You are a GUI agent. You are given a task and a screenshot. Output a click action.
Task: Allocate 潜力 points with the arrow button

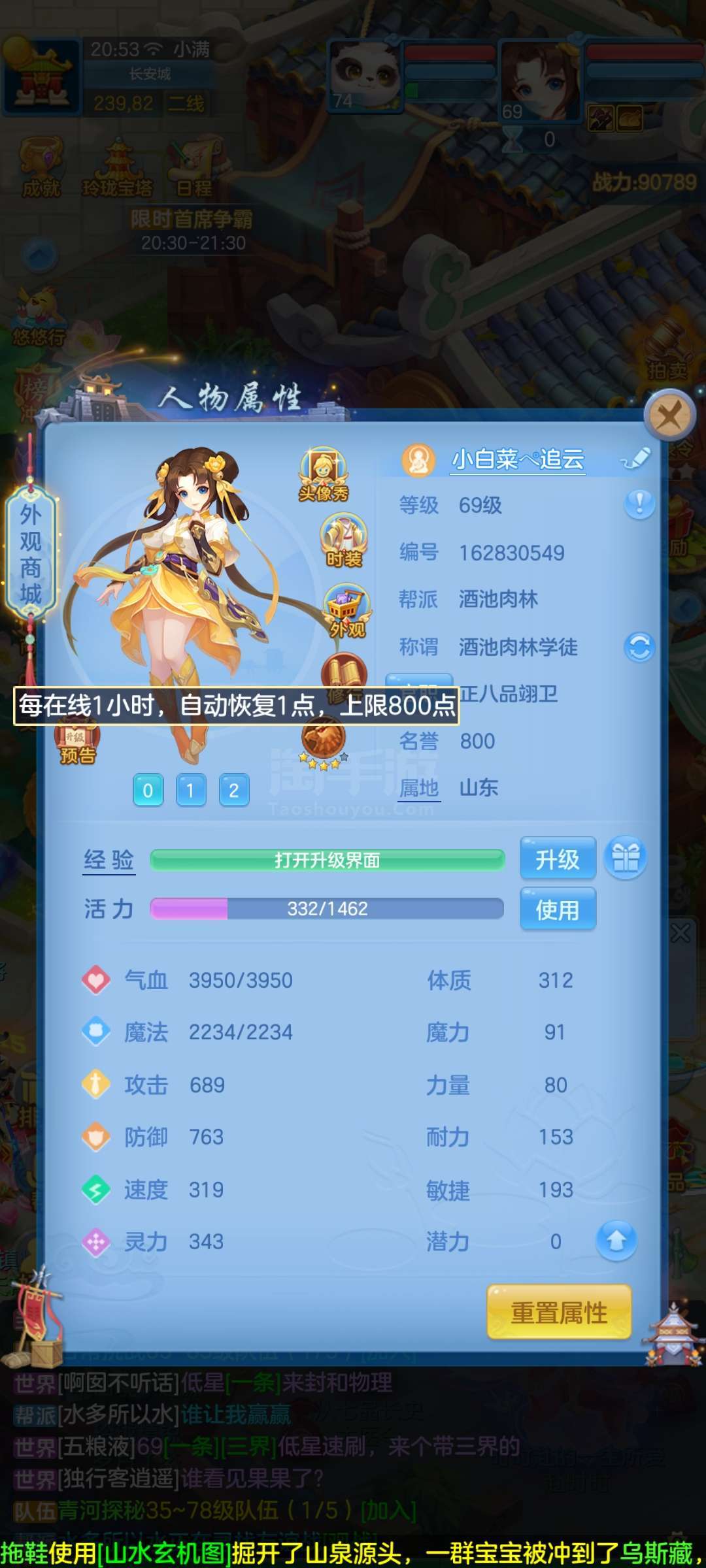pos(616,1241)
